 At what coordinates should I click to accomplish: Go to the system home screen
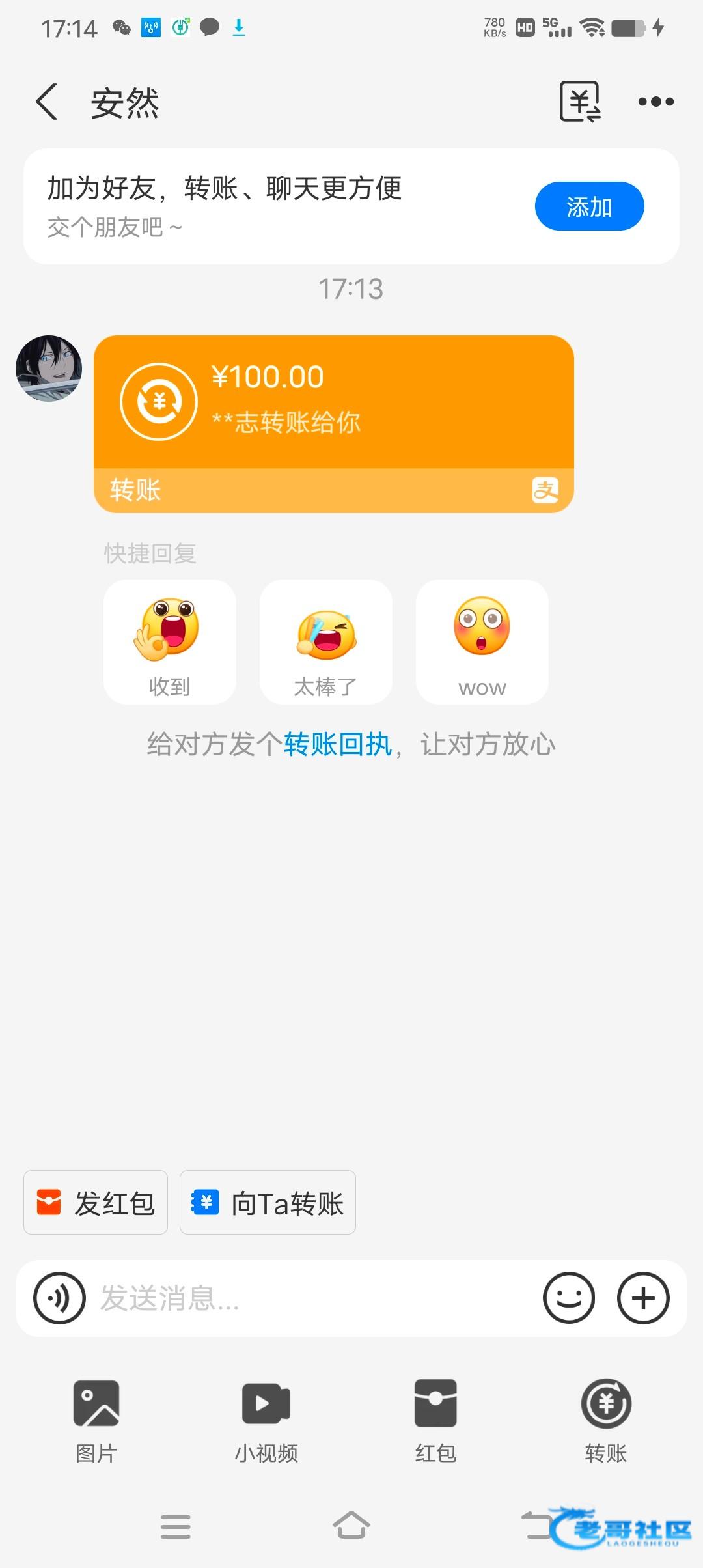click(351, 1526)
